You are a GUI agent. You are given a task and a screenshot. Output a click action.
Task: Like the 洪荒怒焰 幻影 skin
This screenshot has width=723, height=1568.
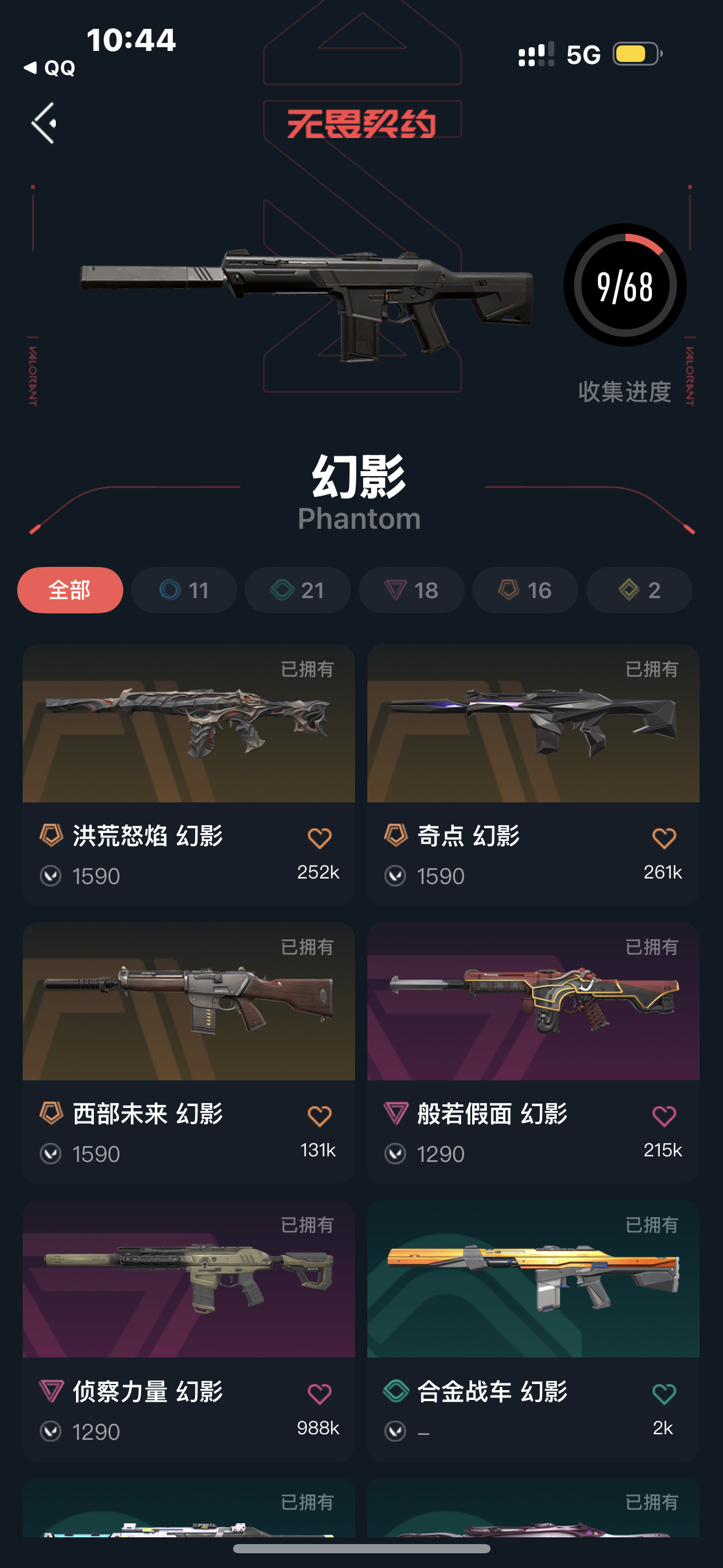319,838
